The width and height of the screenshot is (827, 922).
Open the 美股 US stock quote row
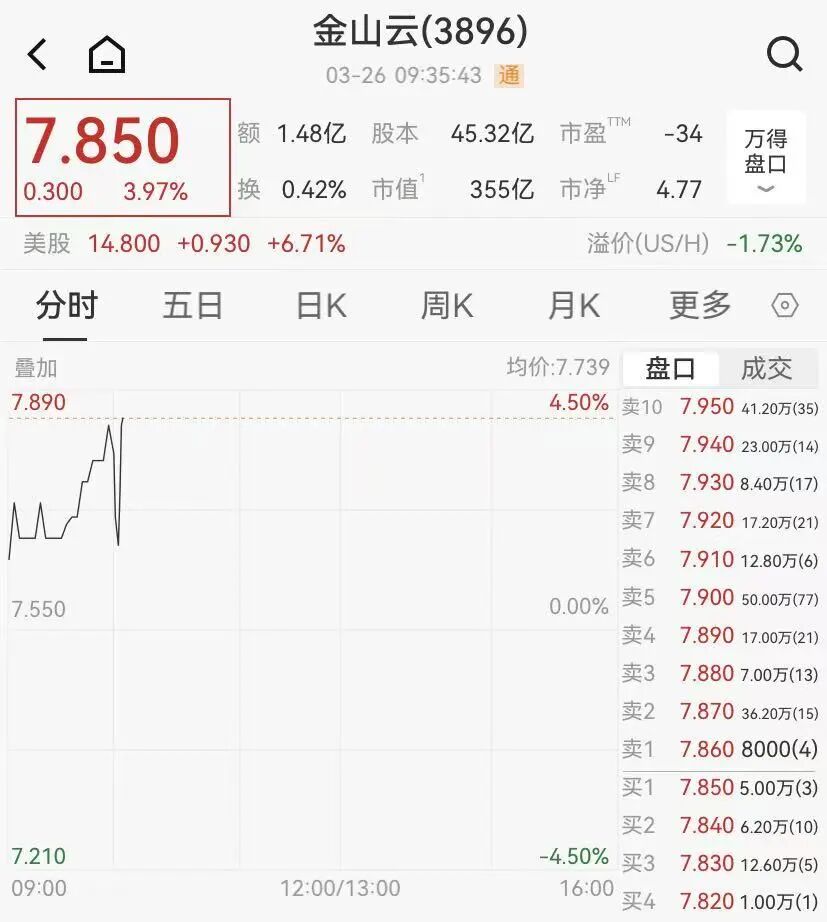185,243
